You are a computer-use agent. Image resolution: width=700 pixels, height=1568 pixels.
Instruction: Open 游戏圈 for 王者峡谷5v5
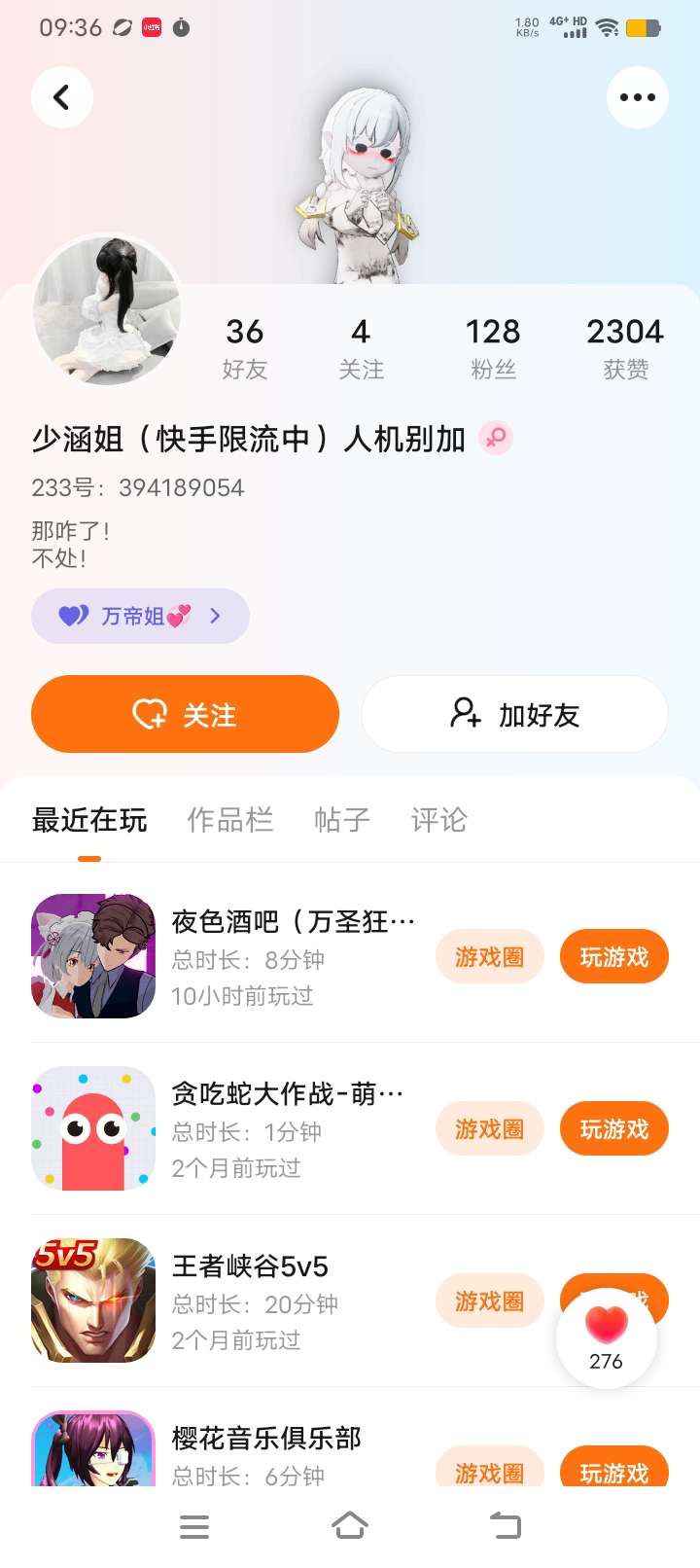point(489,1301)
